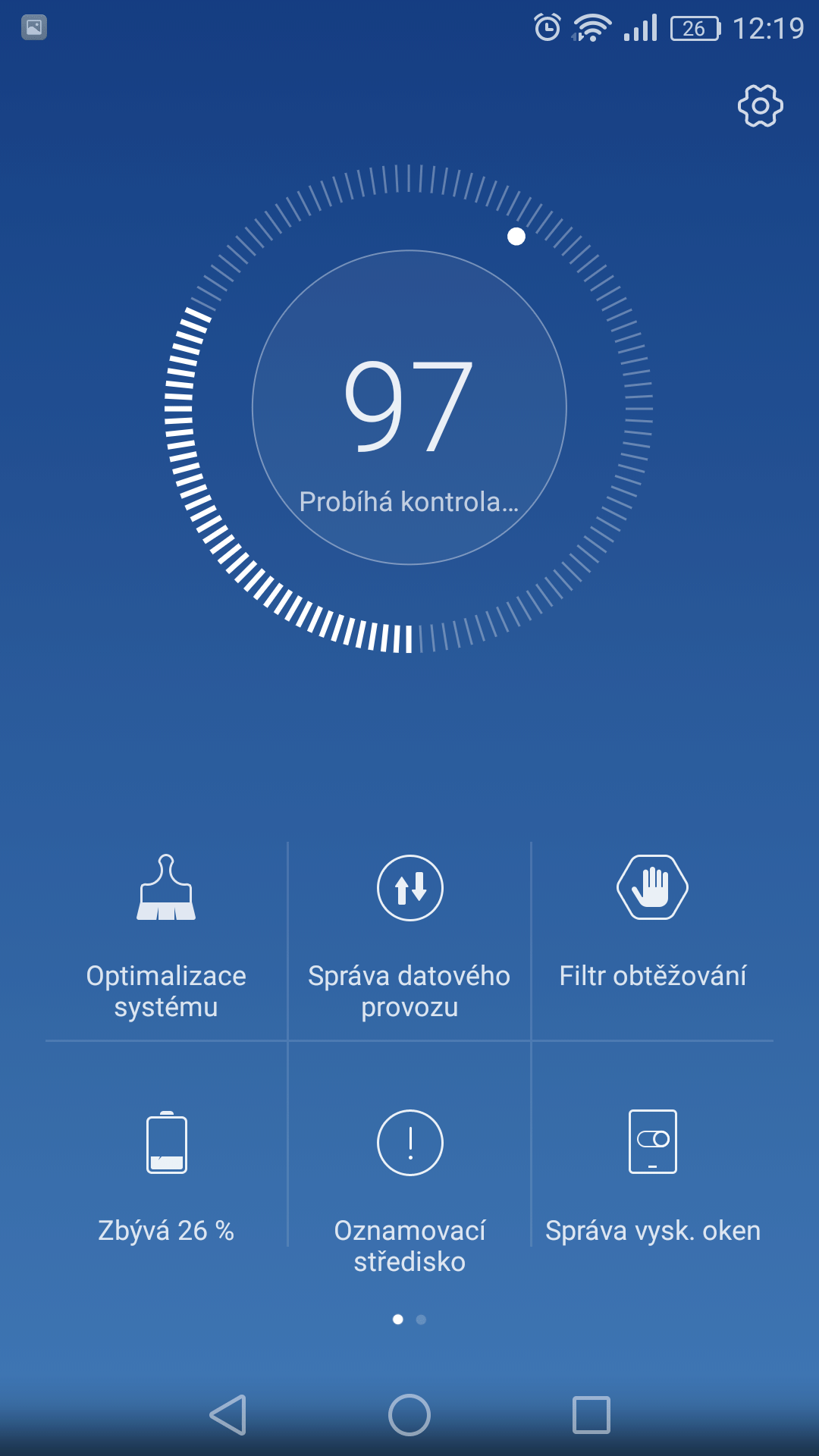Go to the second page indicator dot

tap(421, 1319)
